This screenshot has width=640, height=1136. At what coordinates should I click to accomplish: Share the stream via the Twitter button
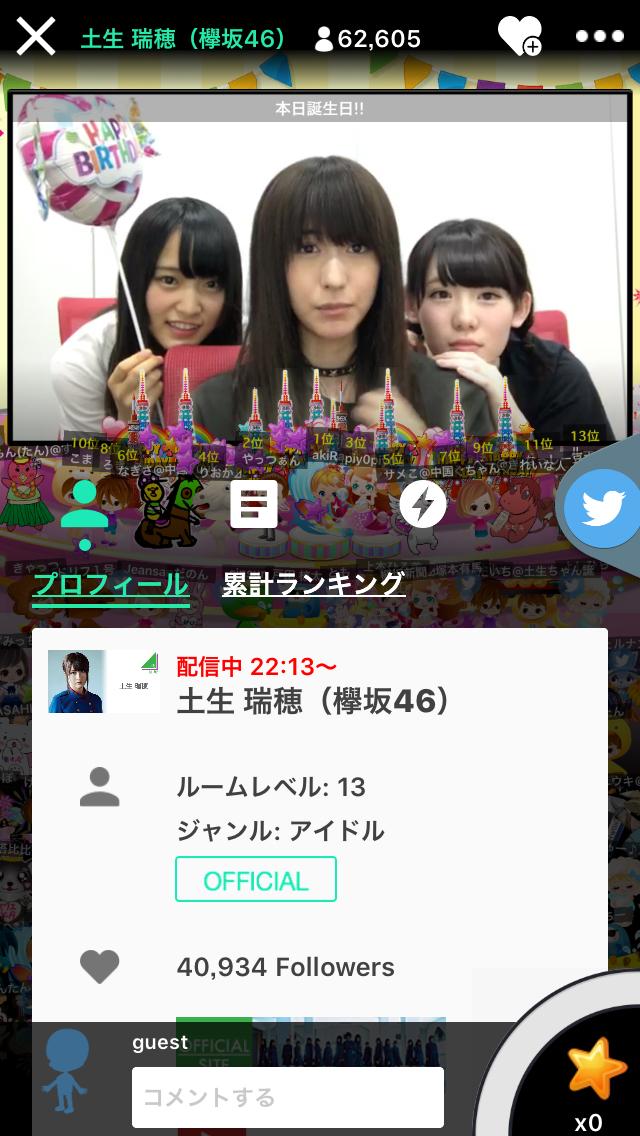(601, 508)
